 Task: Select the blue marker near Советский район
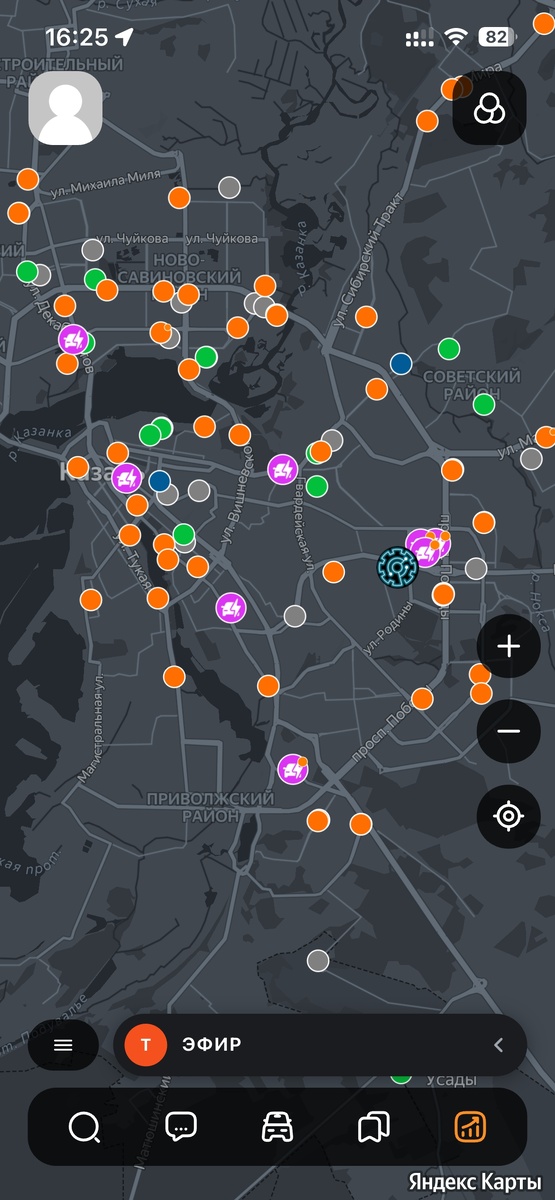(x=401, y=364)
